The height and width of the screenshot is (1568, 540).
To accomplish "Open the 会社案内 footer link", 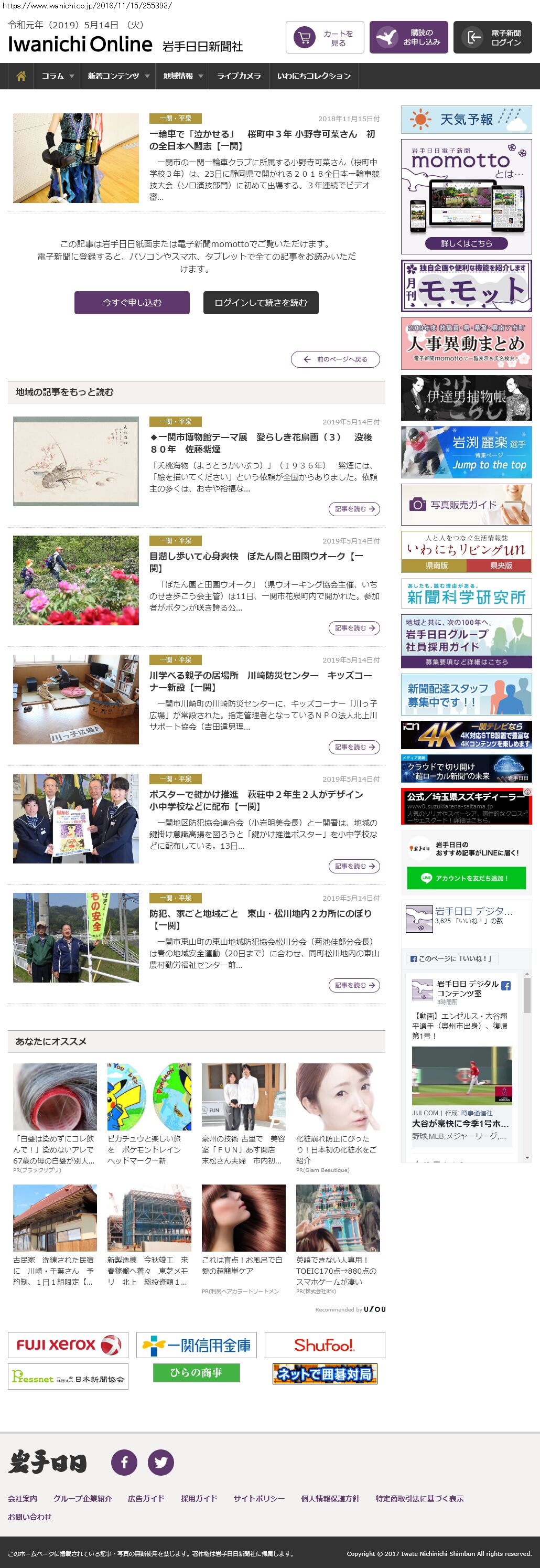I will pyautogui.click(x=23, y=1499).
